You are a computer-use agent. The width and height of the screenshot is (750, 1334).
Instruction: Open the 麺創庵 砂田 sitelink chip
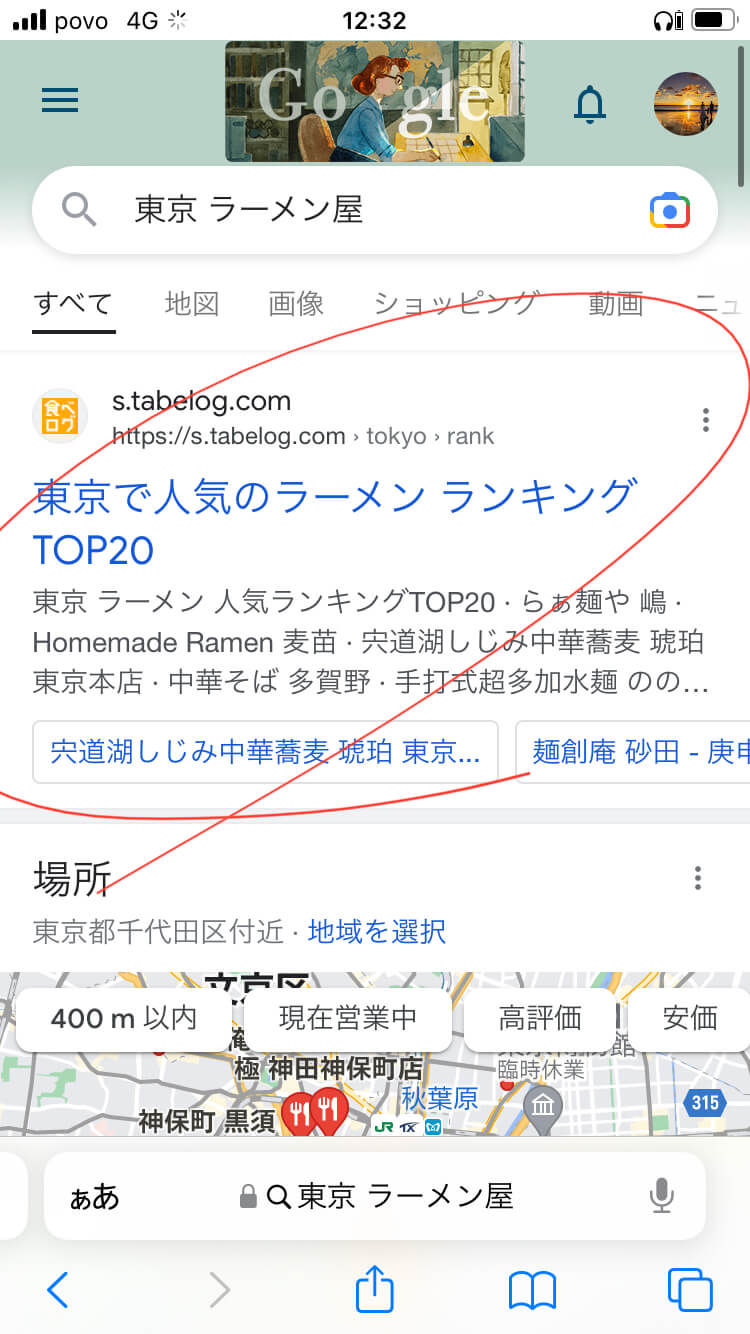click(x=634, y=752)
